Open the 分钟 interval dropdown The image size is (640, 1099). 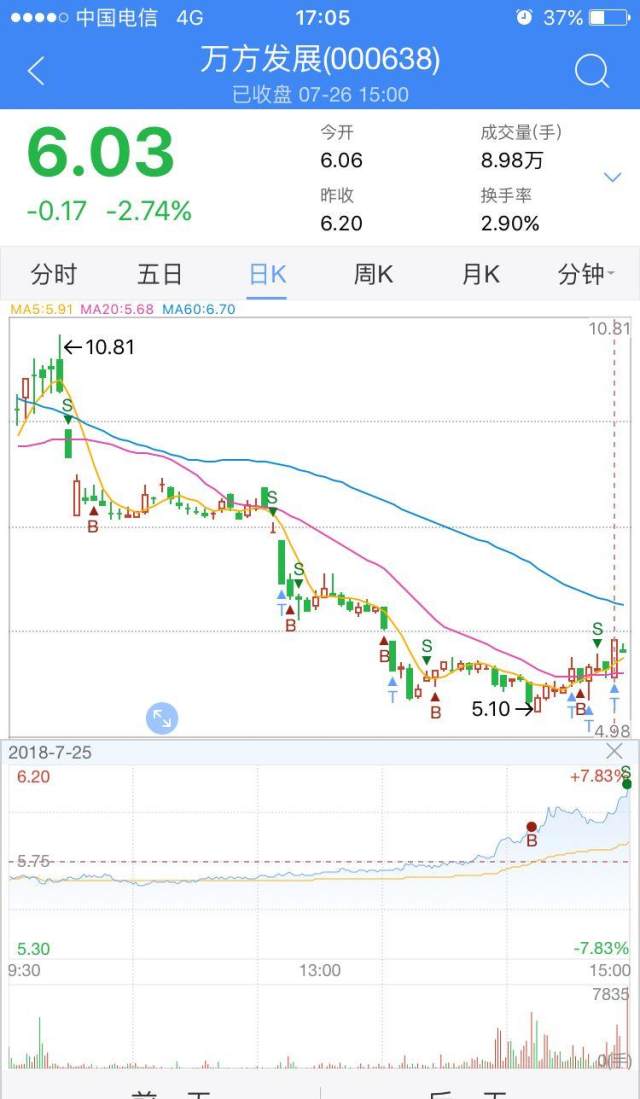pyautogui.click(x=586, y=274)
